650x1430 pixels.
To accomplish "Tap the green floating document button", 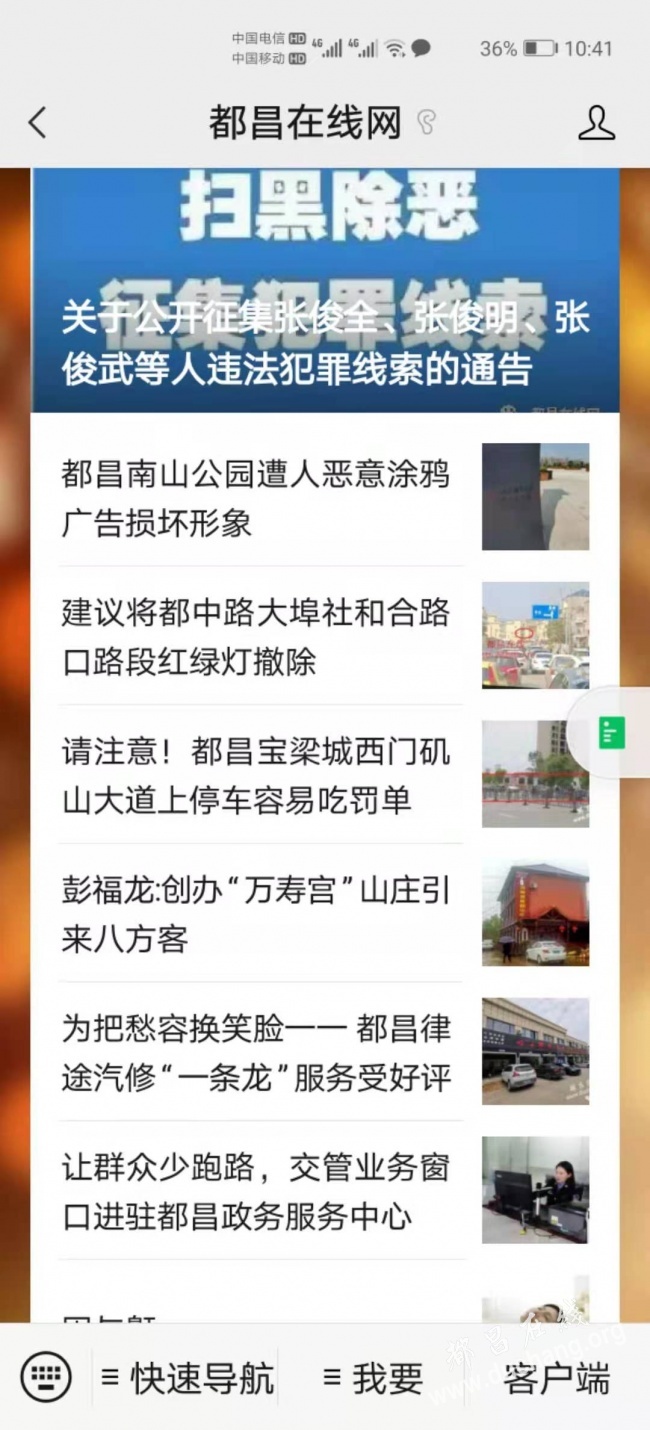I will point(611,734).
